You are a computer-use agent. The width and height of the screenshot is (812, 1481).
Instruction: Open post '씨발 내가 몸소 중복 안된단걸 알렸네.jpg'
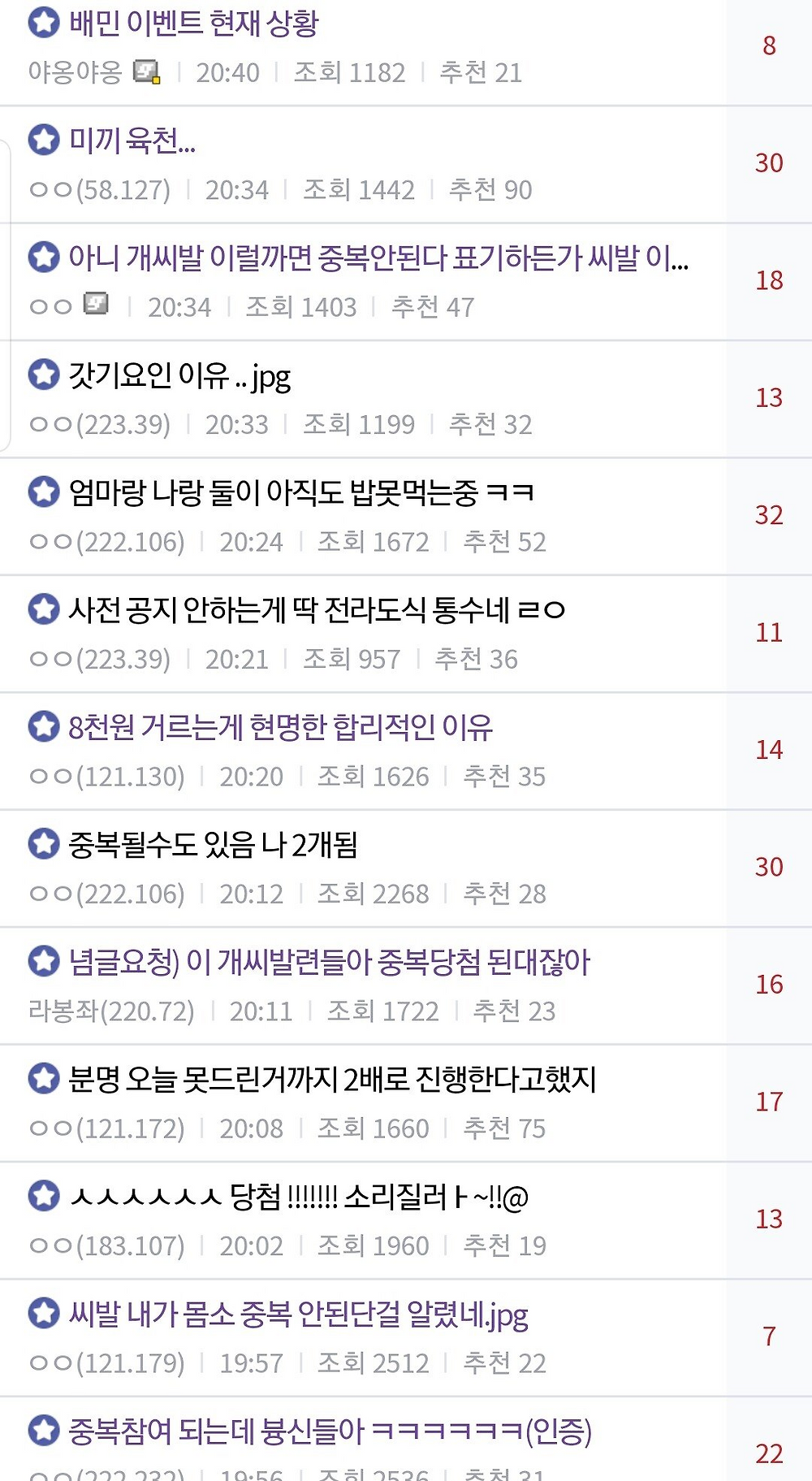coord(298,1314)
